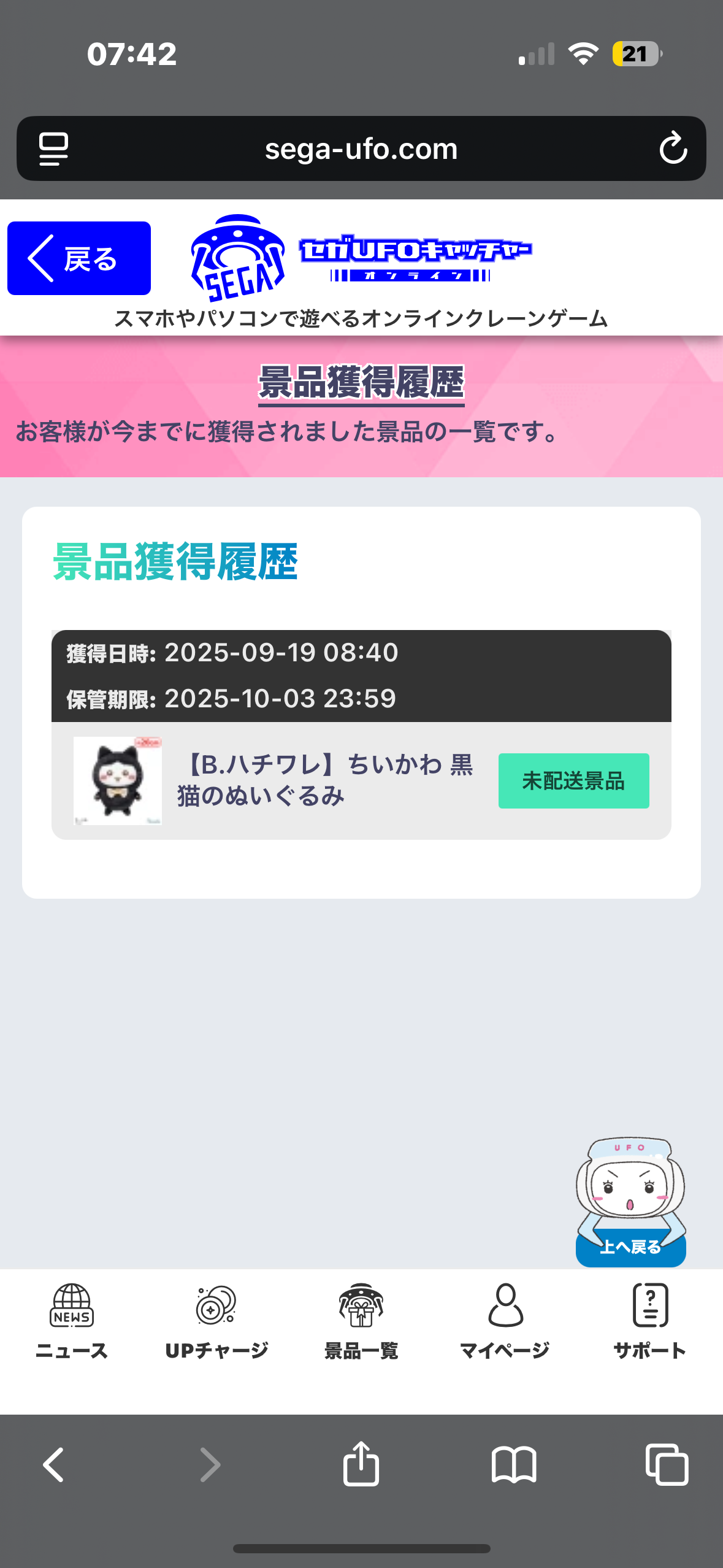
Task: Open the ハチワレ plush prize thumbnail
Action: tap(118, 780)
